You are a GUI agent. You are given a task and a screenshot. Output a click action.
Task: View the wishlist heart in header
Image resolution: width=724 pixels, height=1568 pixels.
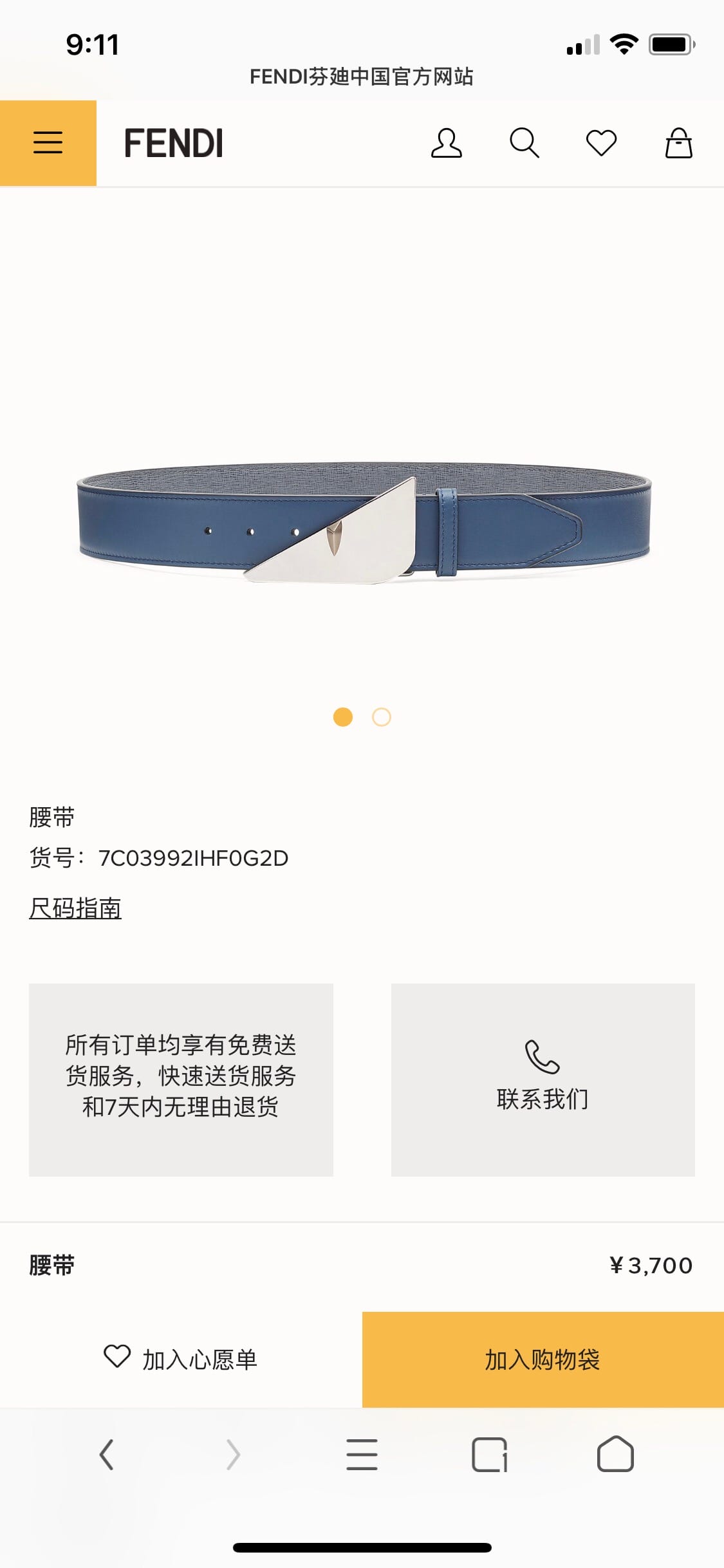coord(601,143)
